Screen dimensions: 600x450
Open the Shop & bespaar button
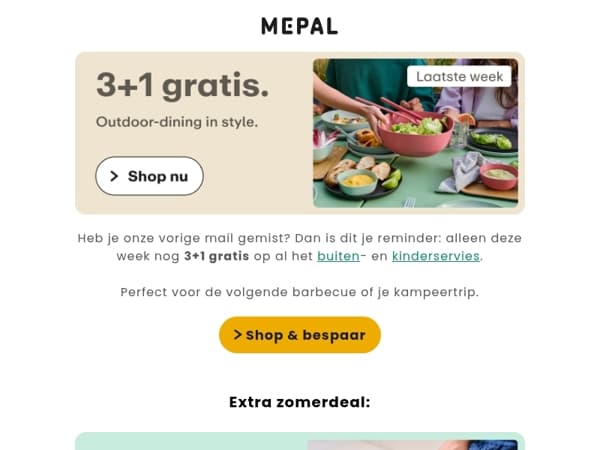pyautogui.click(x=300, y=335)
